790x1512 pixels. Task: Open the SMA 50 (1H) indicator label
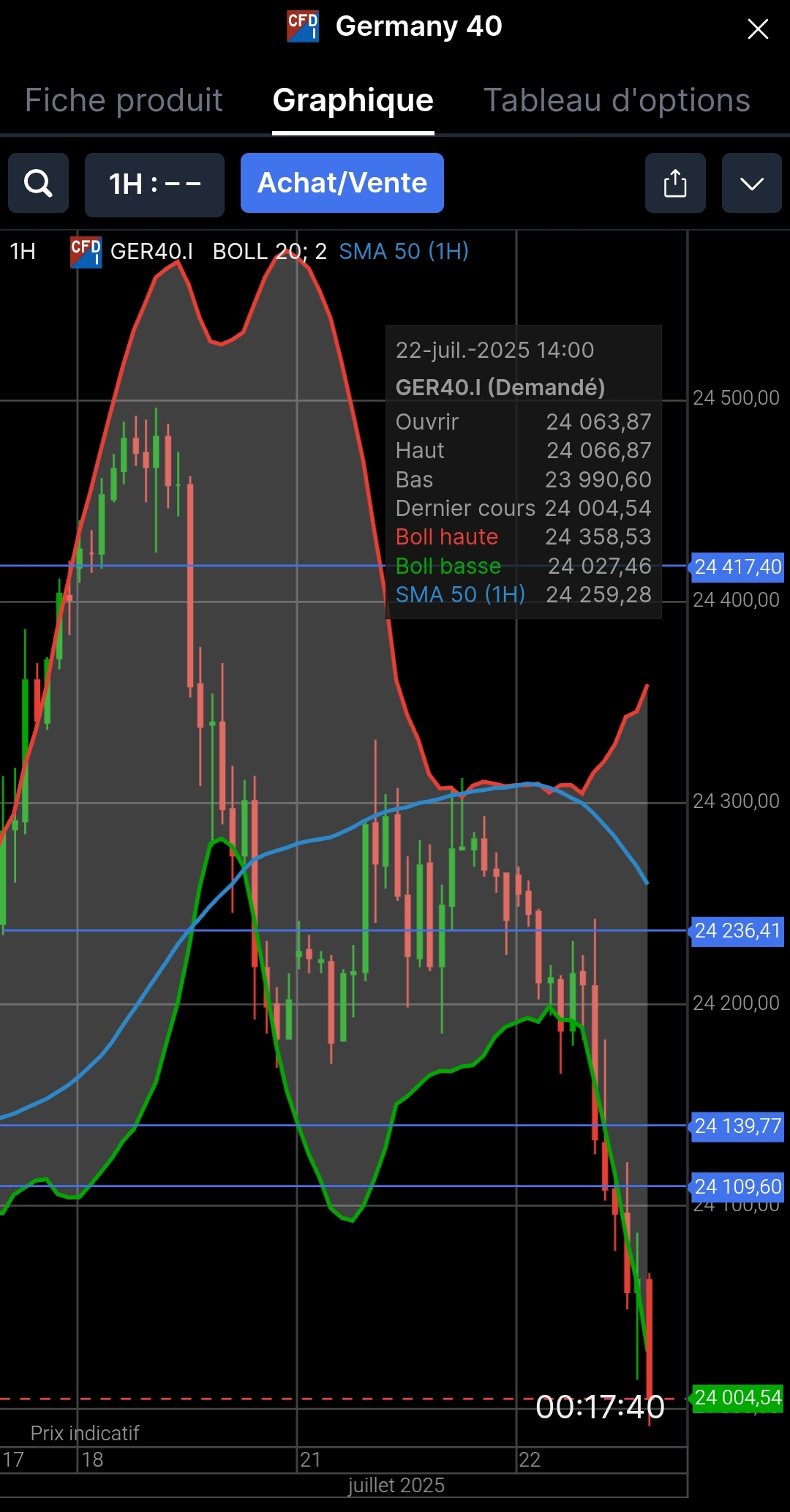[404, 252]
